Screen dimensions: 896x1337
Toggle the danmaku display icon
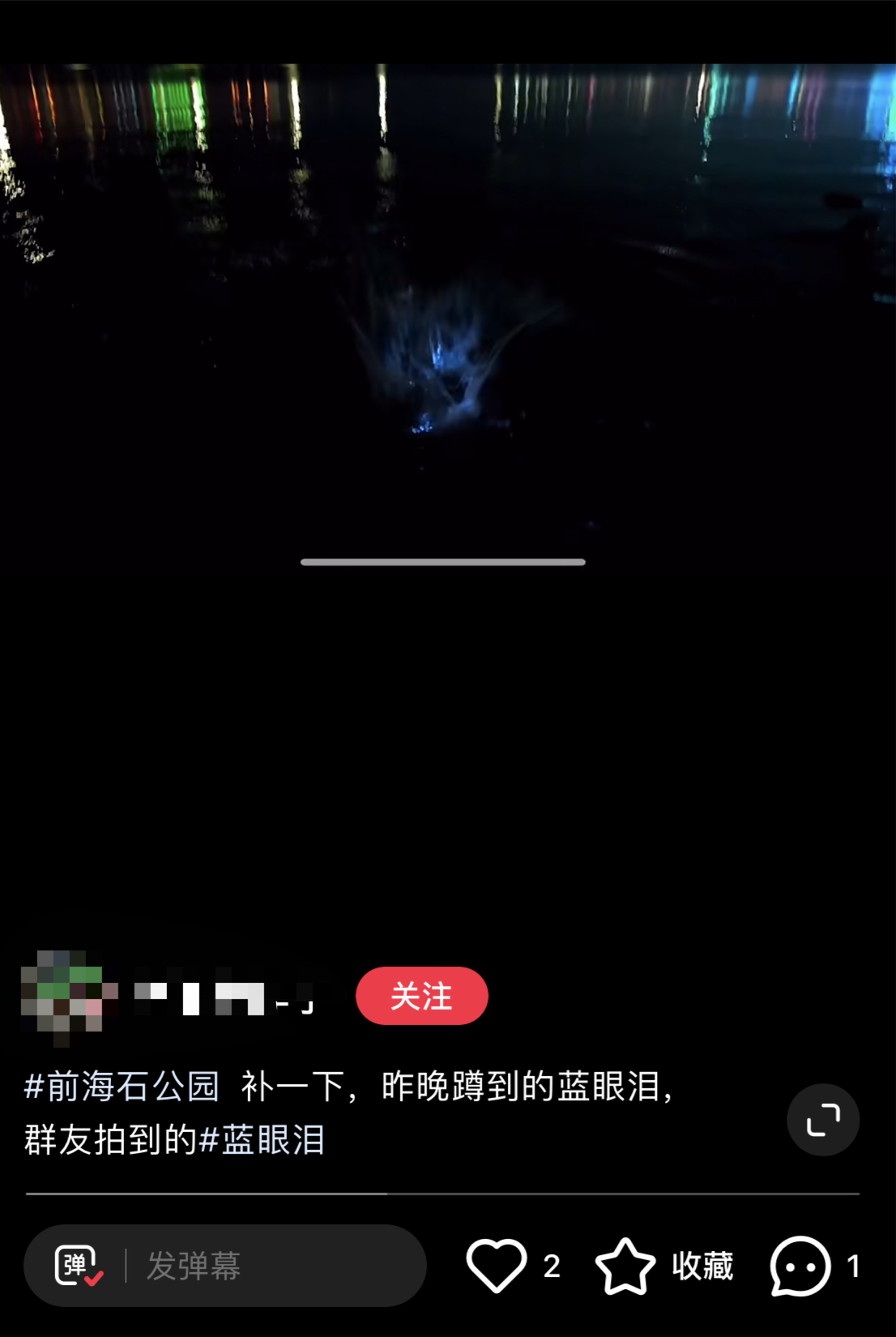click(79, 1266)
